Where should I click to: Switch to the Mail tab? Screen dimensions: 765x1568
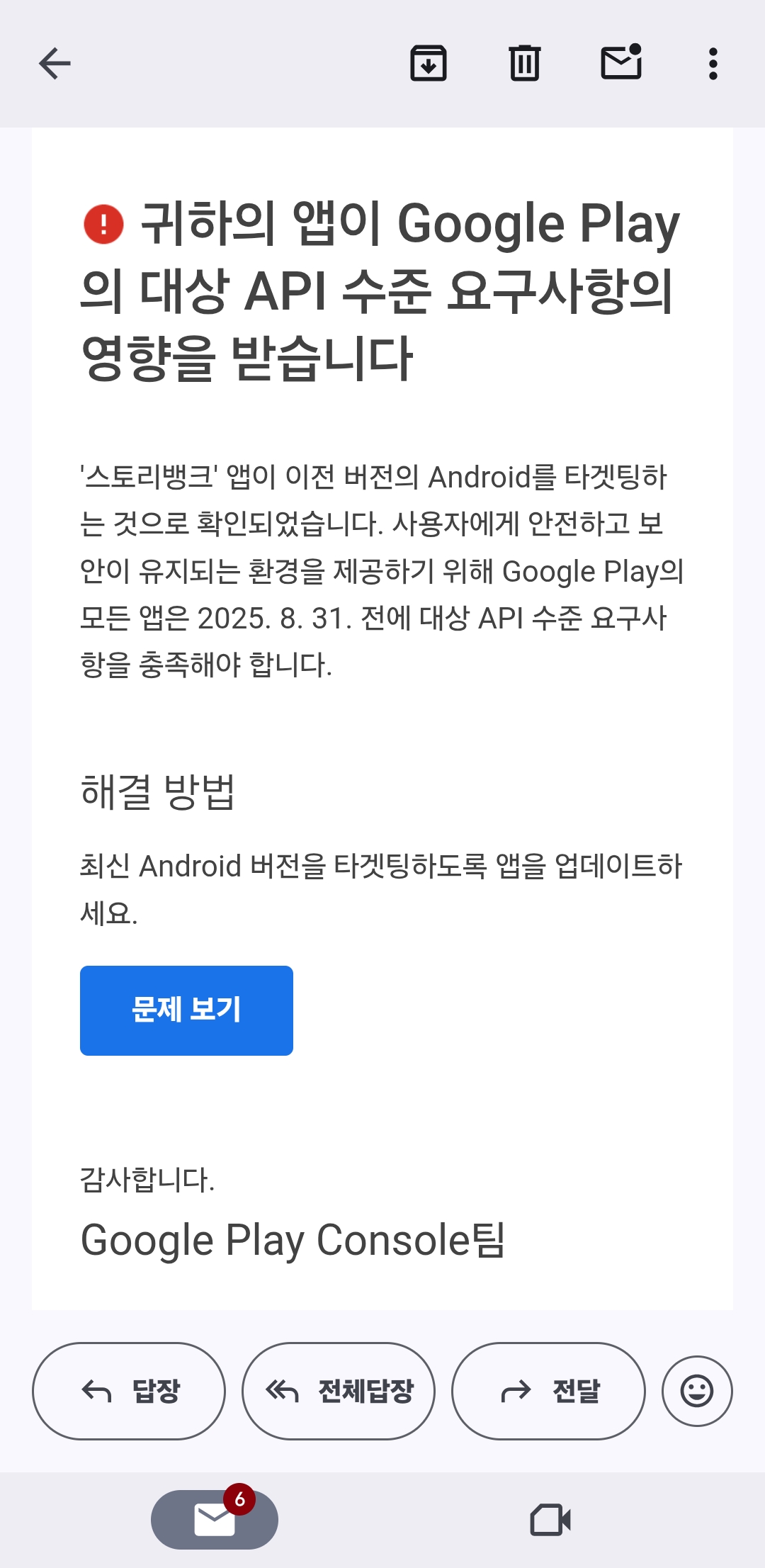coord(215,1520)
